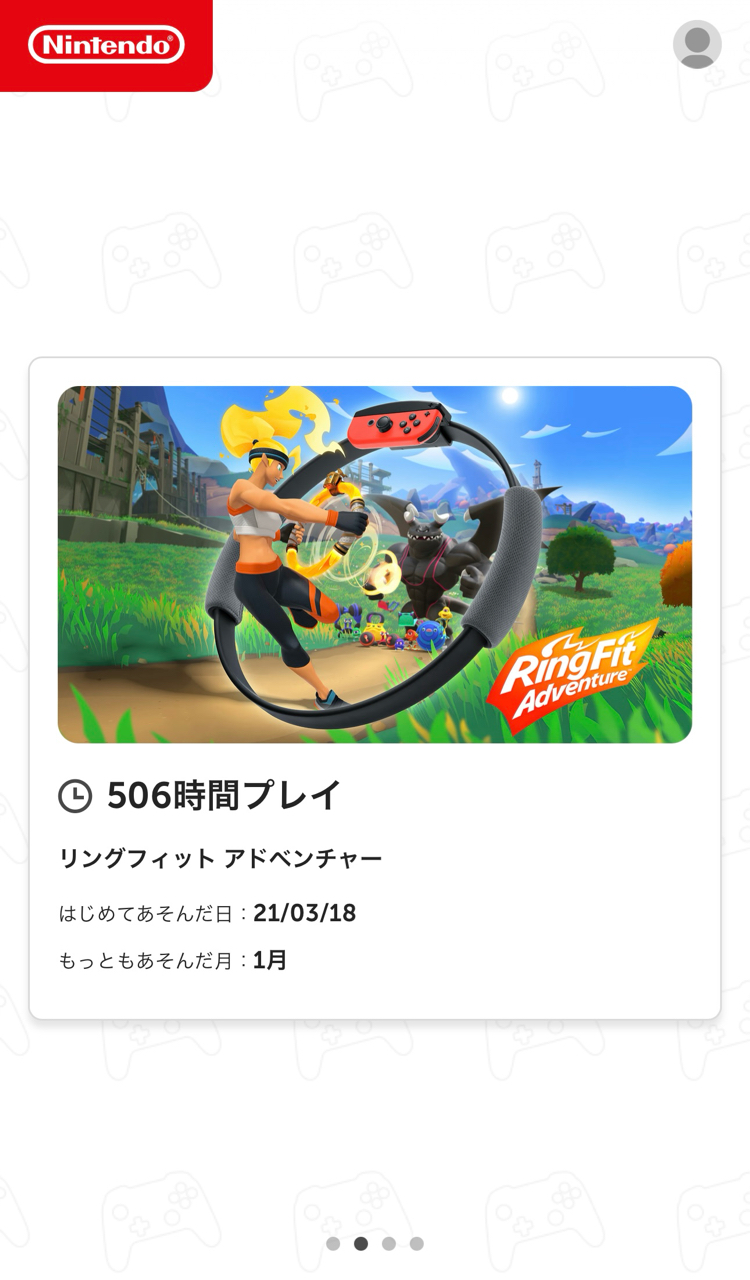Open the Nintendo home logo link
The width and height of the screenshot is (750, 1280).
(106, 45)
